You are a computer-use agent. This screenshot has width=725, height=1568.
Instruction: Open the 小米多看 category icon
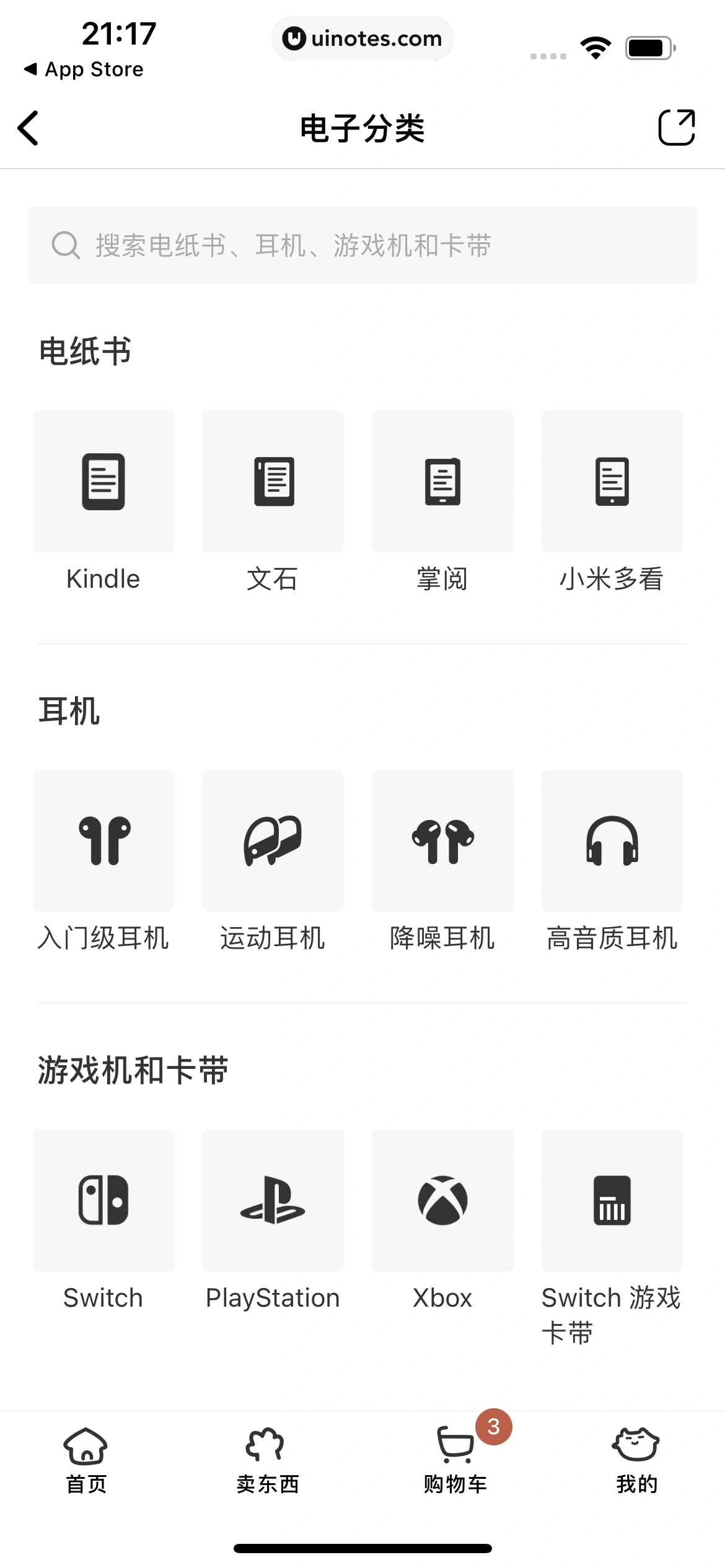point(612,481)
